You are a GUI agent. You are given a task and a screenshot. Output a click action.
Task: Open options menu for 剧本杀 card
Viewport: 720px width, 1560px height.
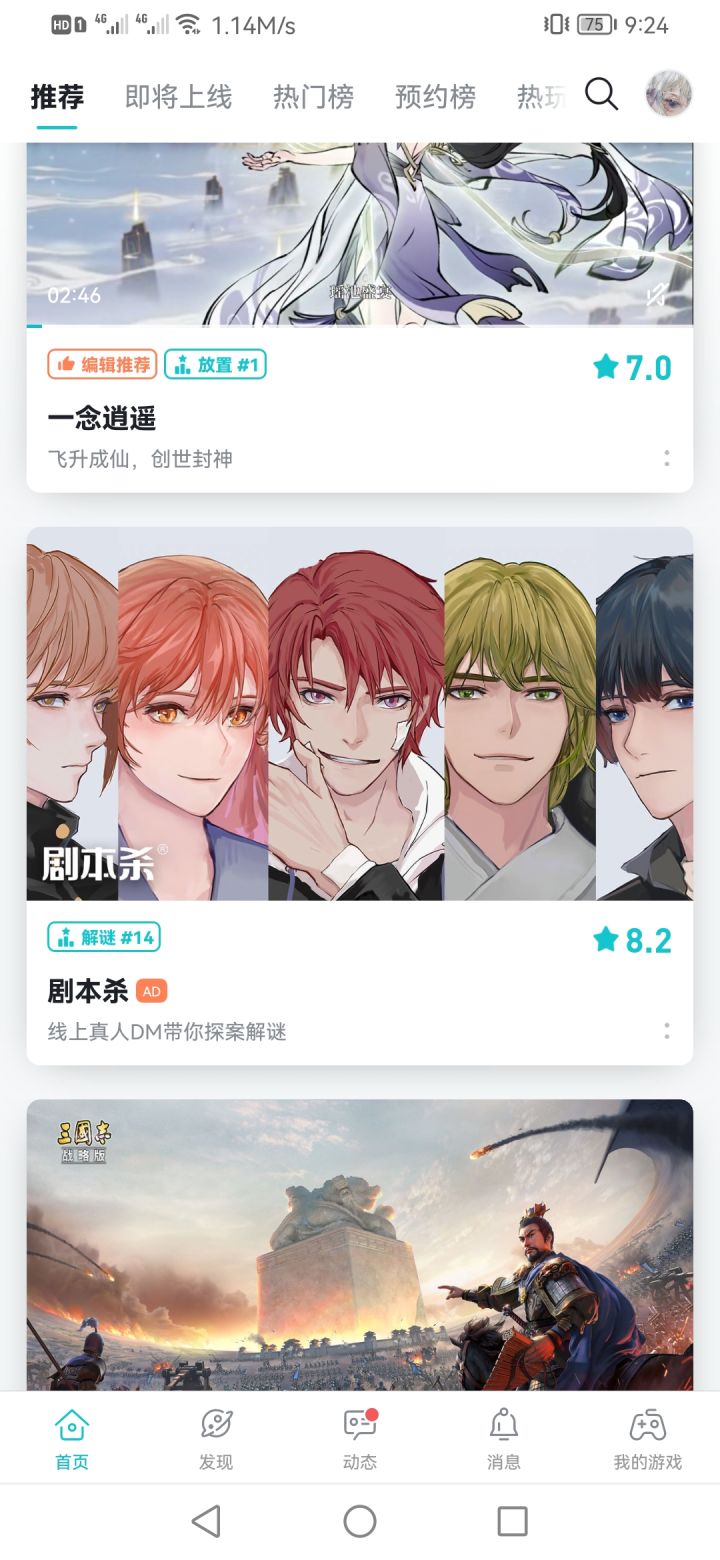coord(667,1031)
